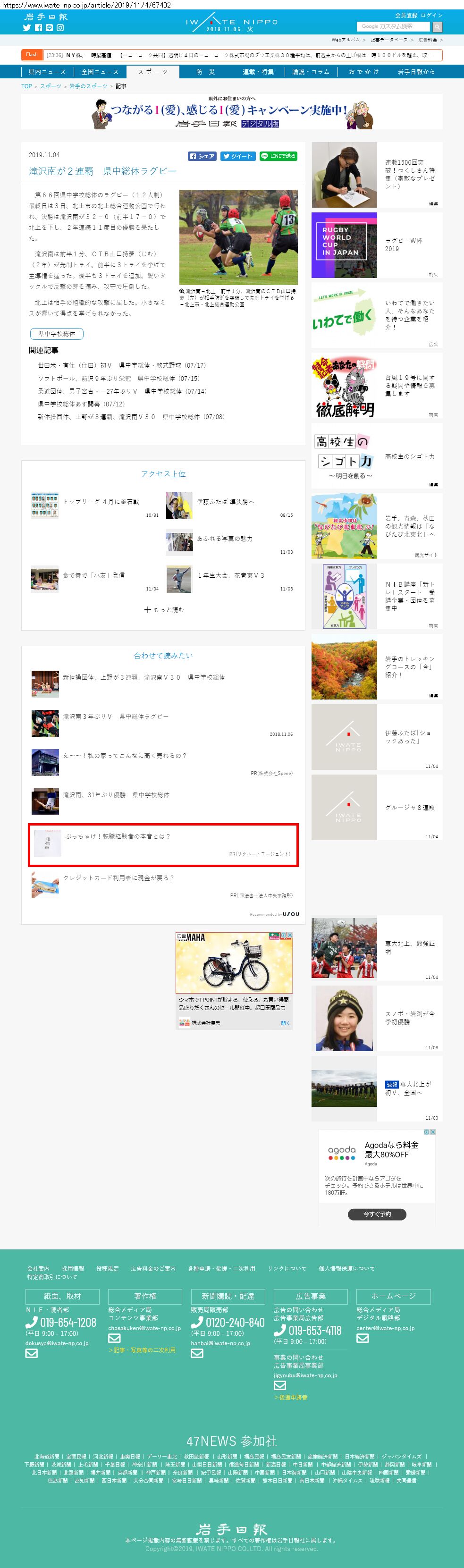Switch to the 県内ニュース tab
This screenshot has width=464, height=1568.
[47, 72]
